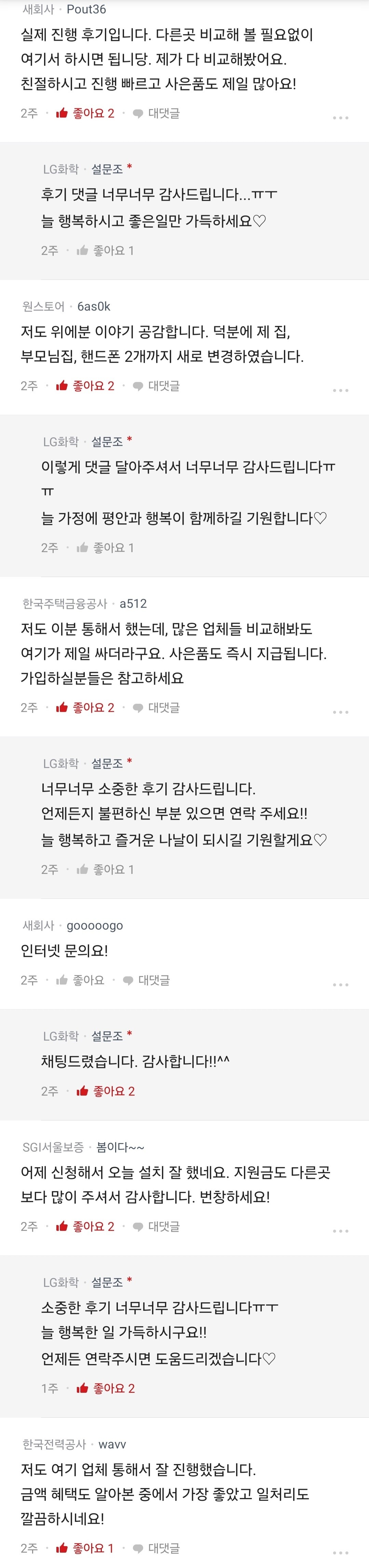Image resolution: width=369 pixels, height=1568 pixels.
Task: Like 6as0k's comment
Action: click(x=85, y=386)
